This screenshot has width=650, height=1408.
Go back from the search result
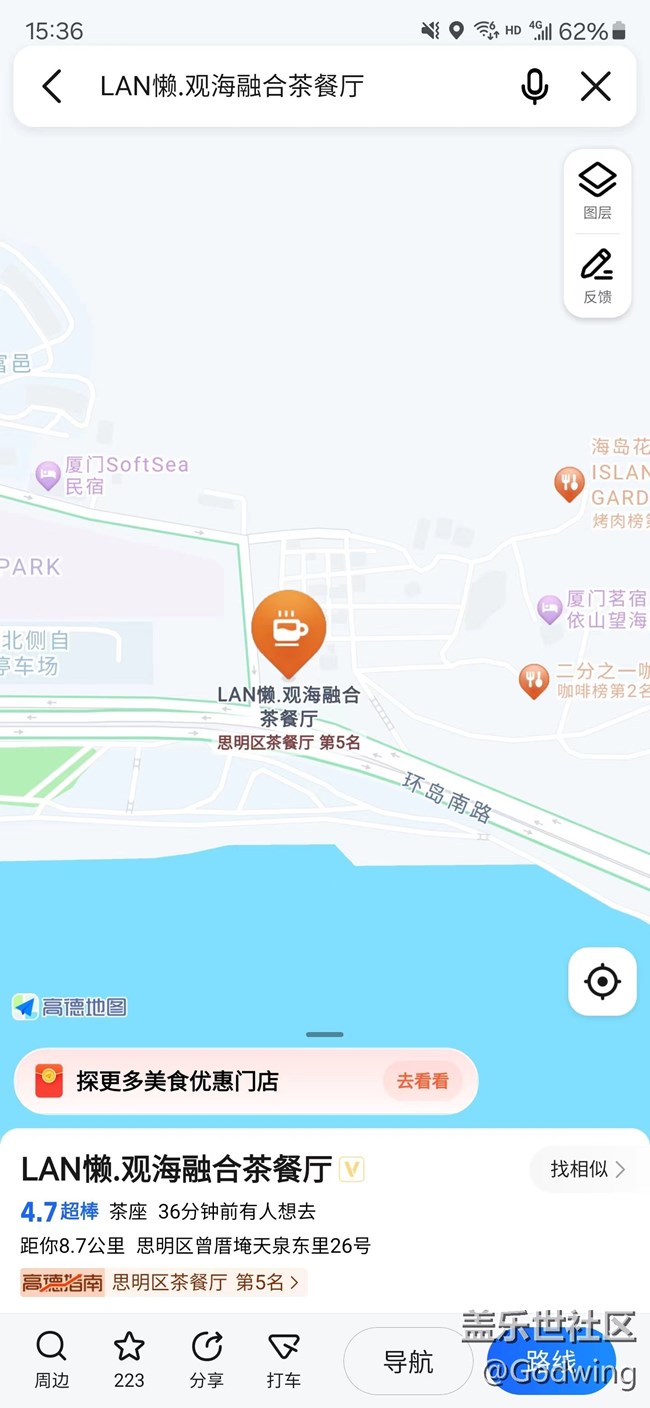tap(52, 87)
